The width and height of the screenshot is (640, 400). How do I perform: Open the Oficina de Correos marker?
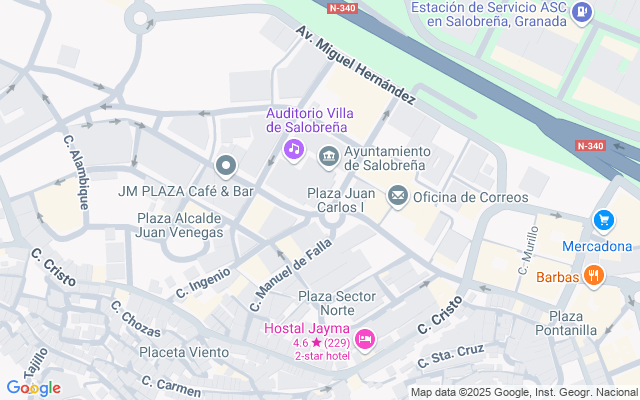pyautogui.click(x=398, y=197)
